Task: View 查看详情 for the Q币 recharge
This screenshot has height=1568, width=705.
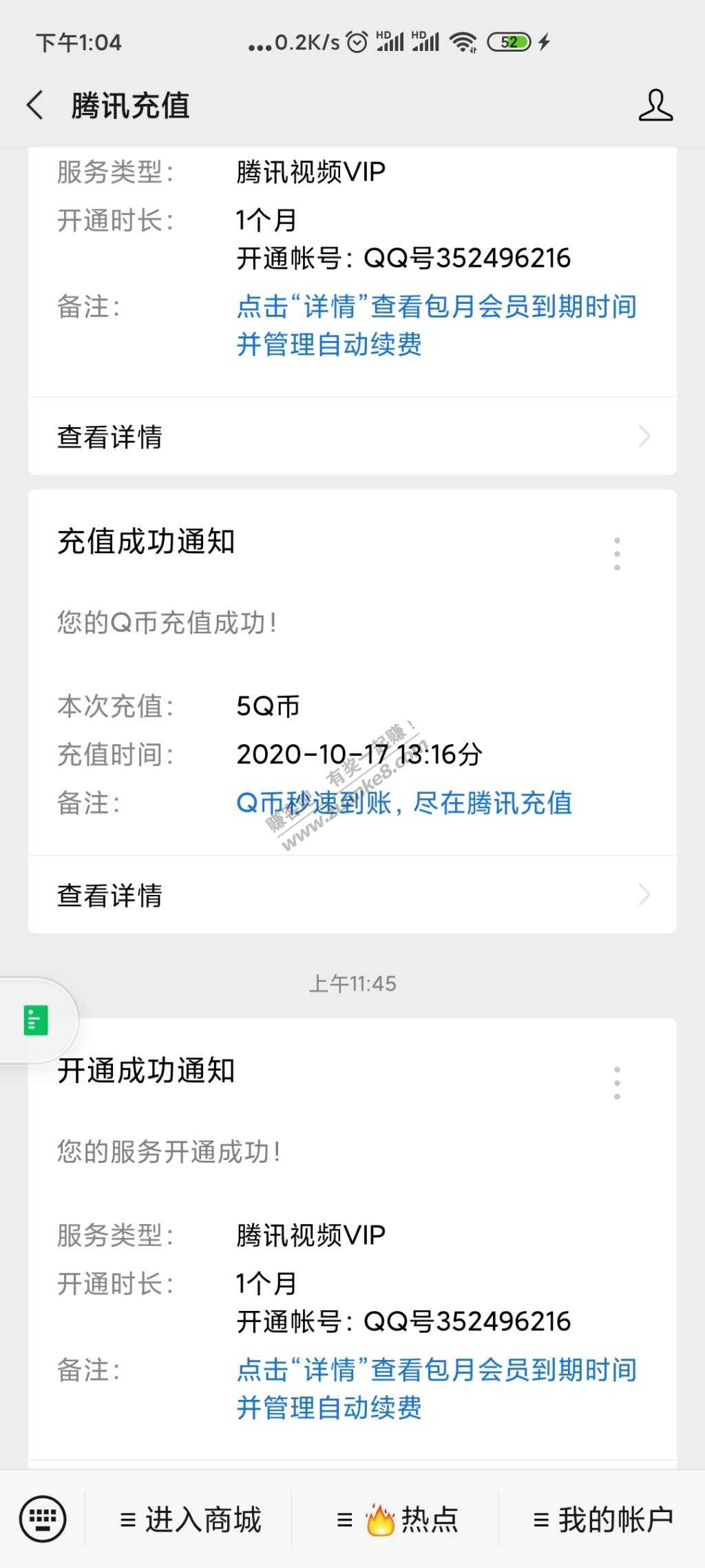Action: tap(352, 895)
